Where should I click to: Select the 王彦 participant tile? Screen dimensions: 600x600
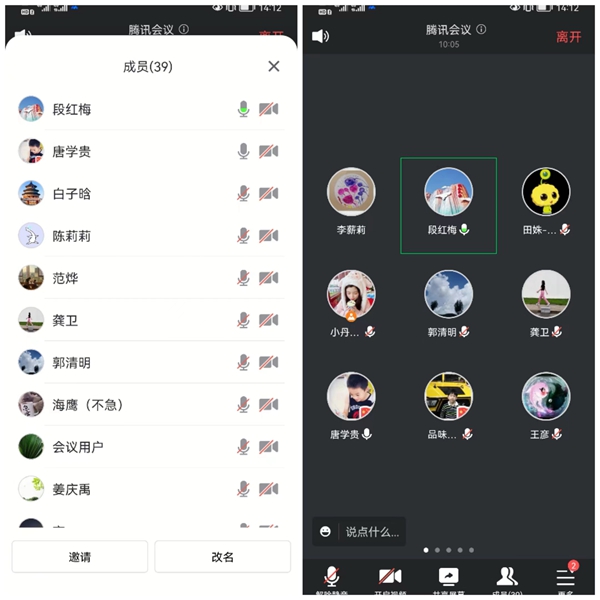tap(546, 404)
